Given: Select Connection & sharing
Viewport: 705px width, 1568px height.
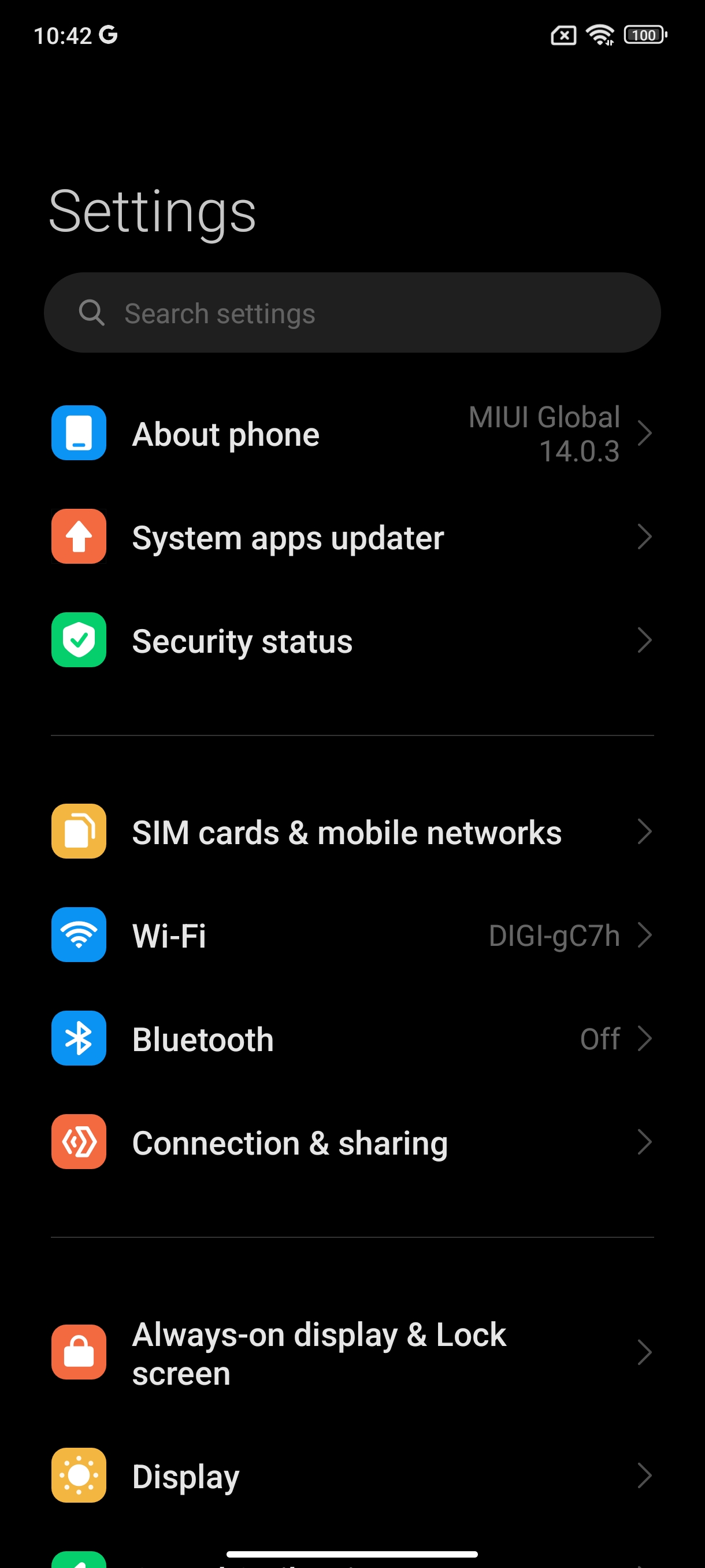Looking at the screenshot, I should [352, 1142].
